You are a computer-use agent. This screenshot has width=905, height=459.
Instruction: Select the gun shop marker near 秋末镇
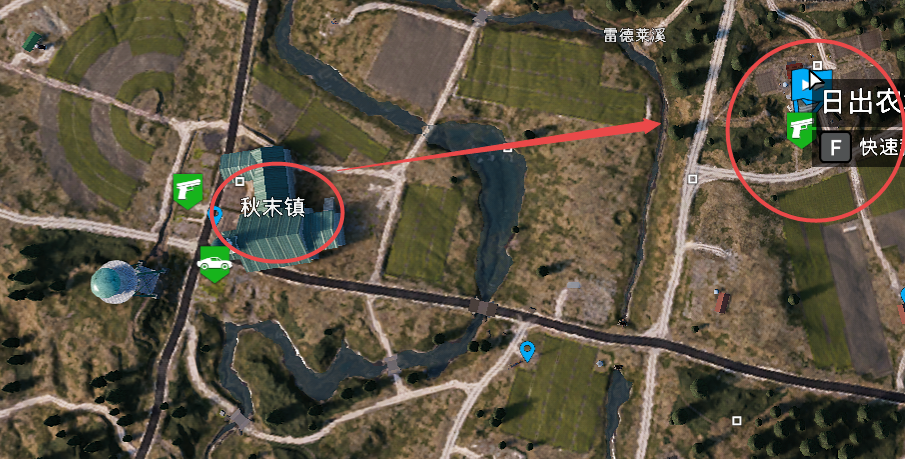tap(187, 188)
